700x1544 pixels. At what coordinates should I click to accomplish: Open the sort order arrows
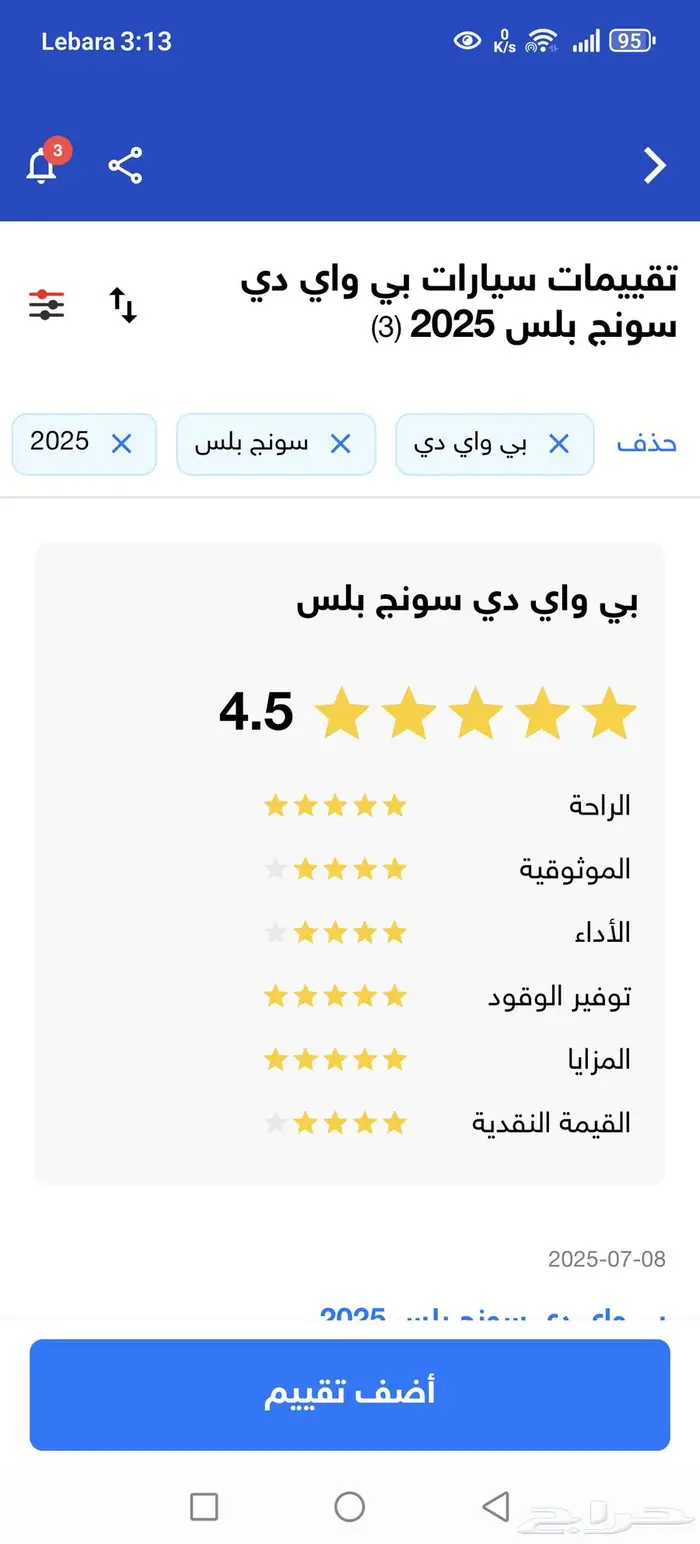pyautogui.click(x=123, y=305)
